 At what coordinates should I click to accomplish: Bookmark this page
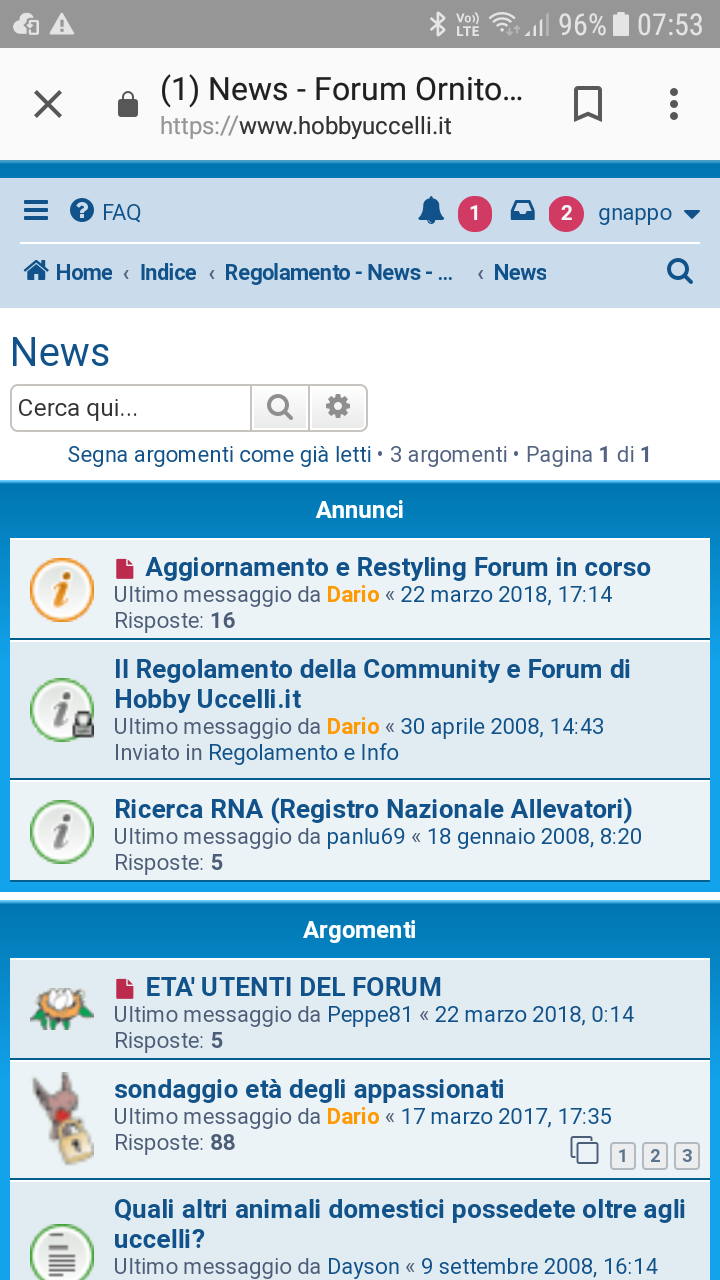click(588, 104)
